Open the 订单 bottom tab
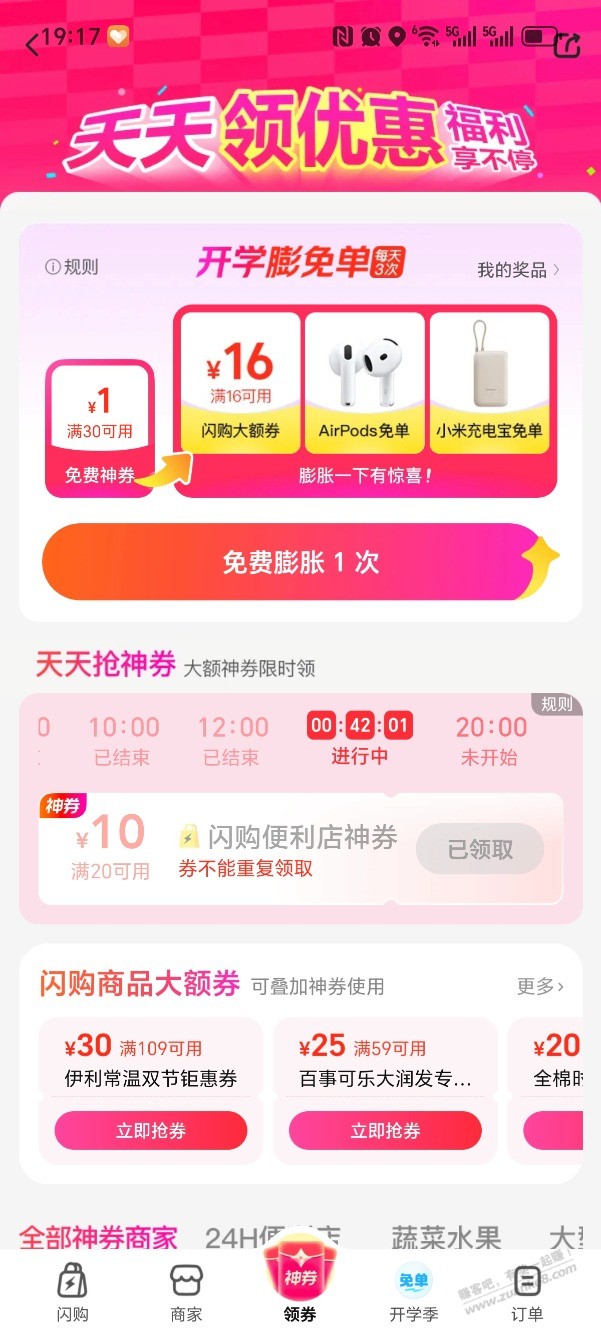This screenshot has width=601, height=1334. pos(527,1292)
